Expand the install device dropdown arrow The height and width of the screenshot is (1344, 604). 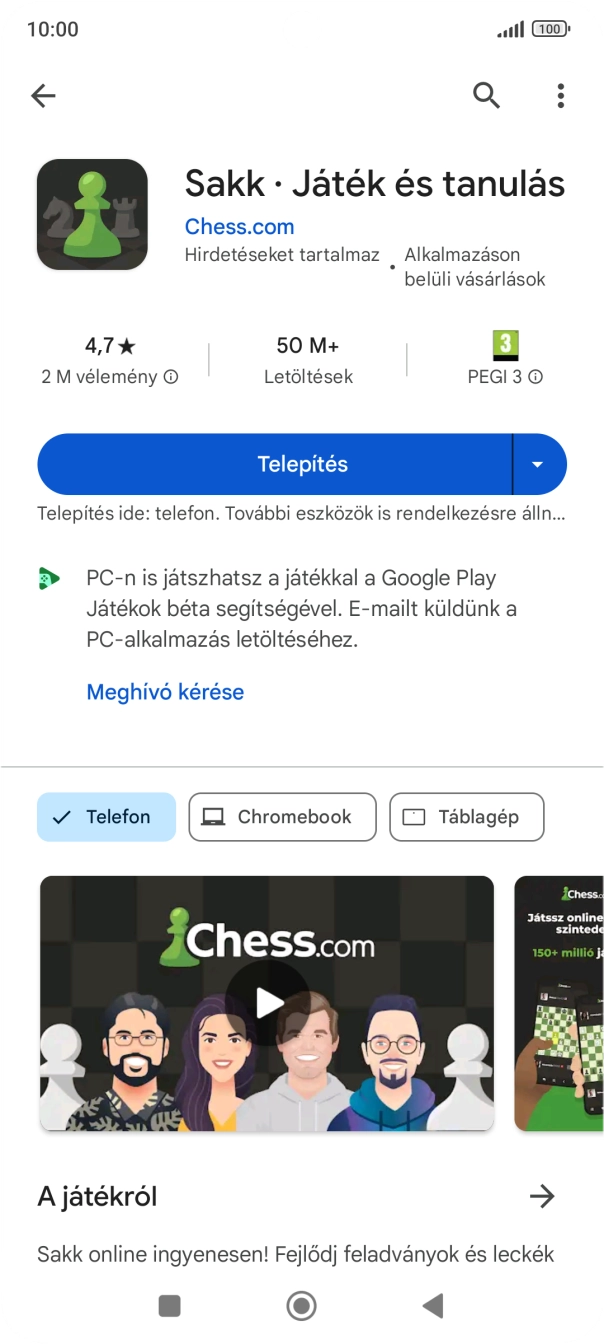(539, 464)
